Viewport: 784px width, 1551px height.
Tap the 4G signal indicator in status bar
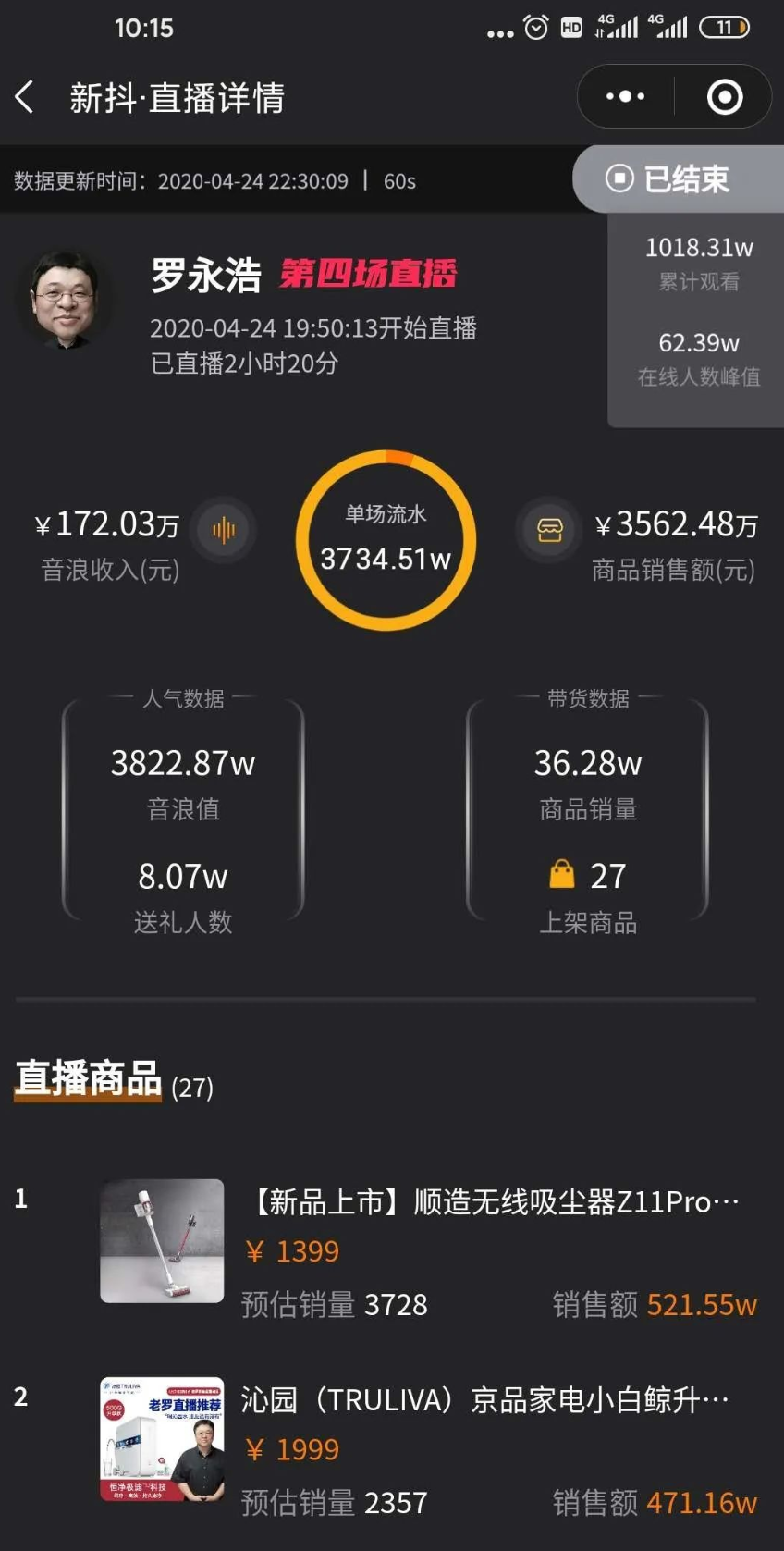click(618, 27)
